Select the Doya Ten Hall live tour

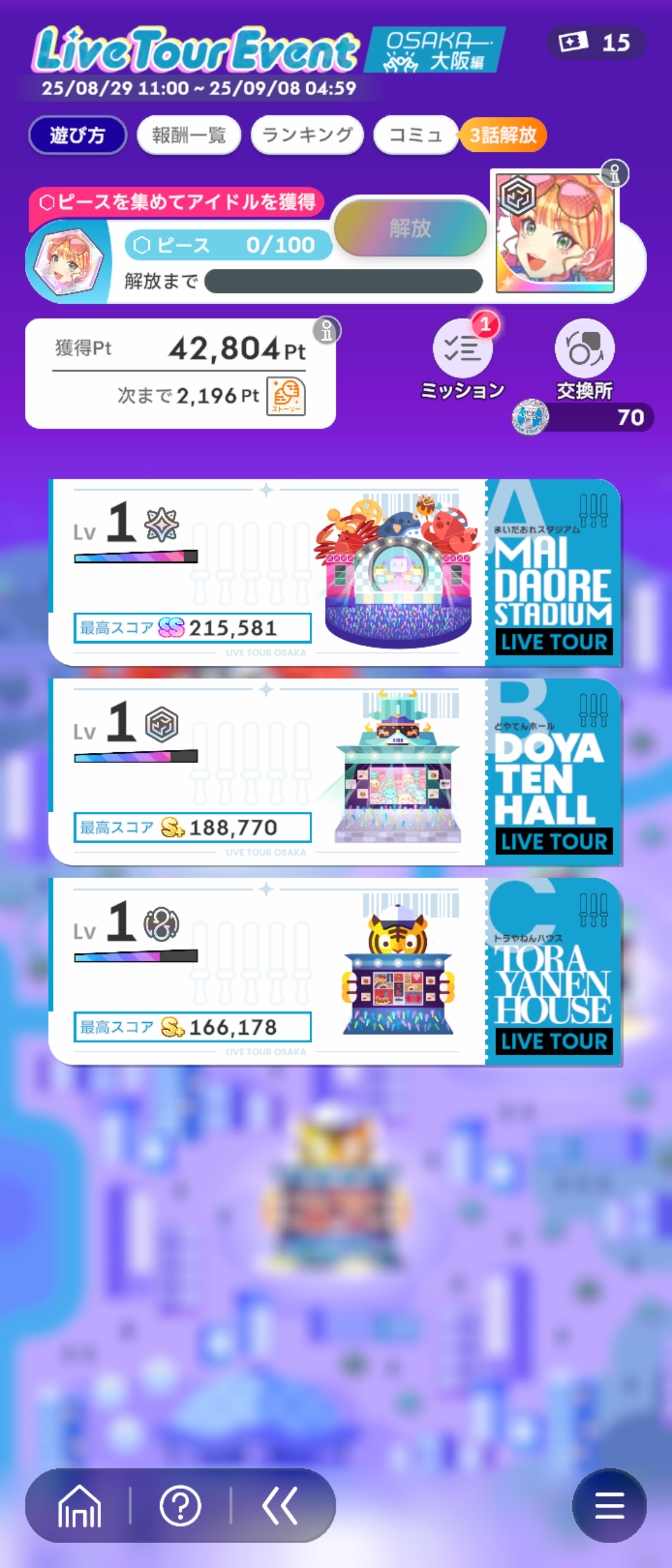(335, 772)
